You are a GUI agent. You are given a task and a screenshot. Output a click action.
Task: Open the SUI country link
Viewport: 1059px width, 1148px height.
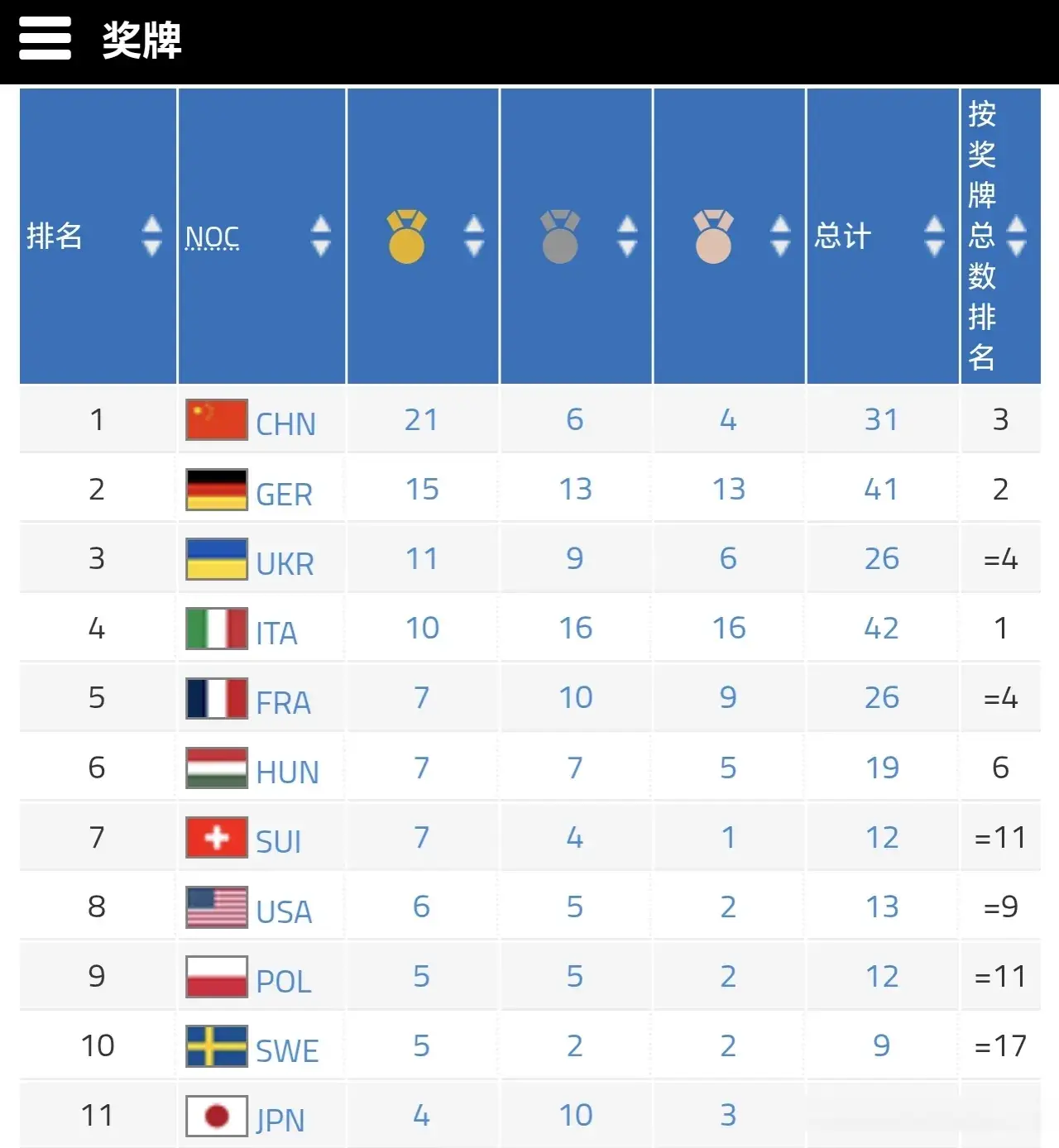[278, 841]
